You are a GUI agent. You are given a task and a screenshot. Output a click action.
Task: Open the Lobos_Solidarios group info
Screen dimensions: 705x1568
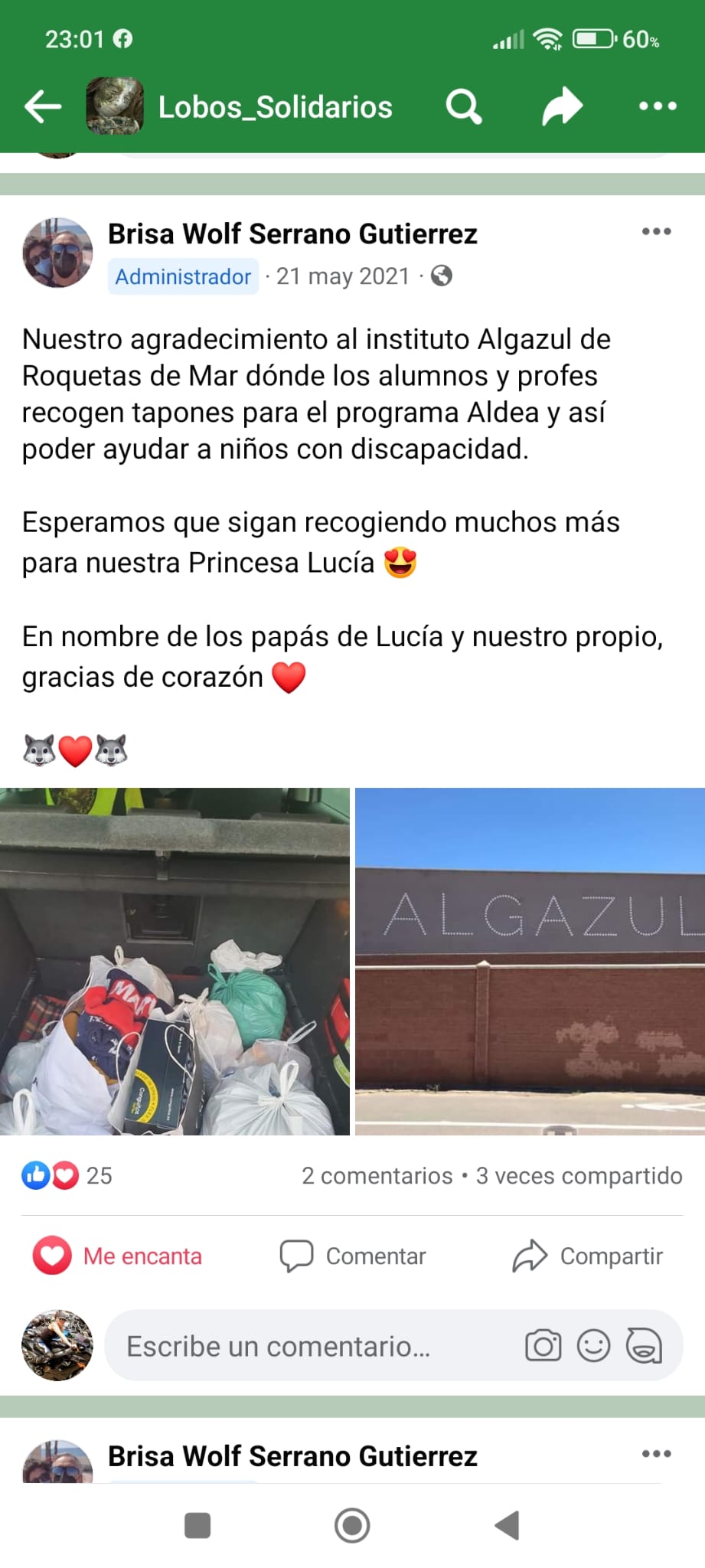[x=274, y=107]
